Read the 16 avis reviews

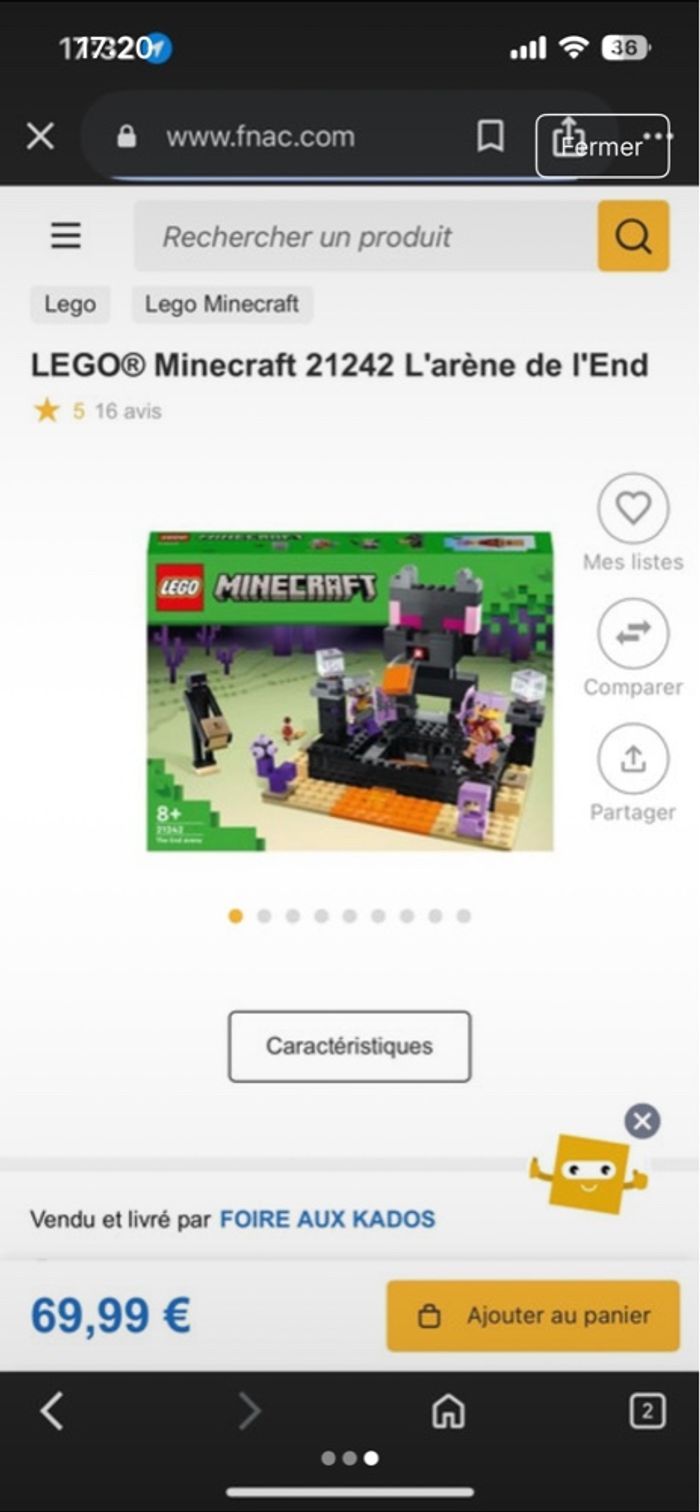pos(128,411)
